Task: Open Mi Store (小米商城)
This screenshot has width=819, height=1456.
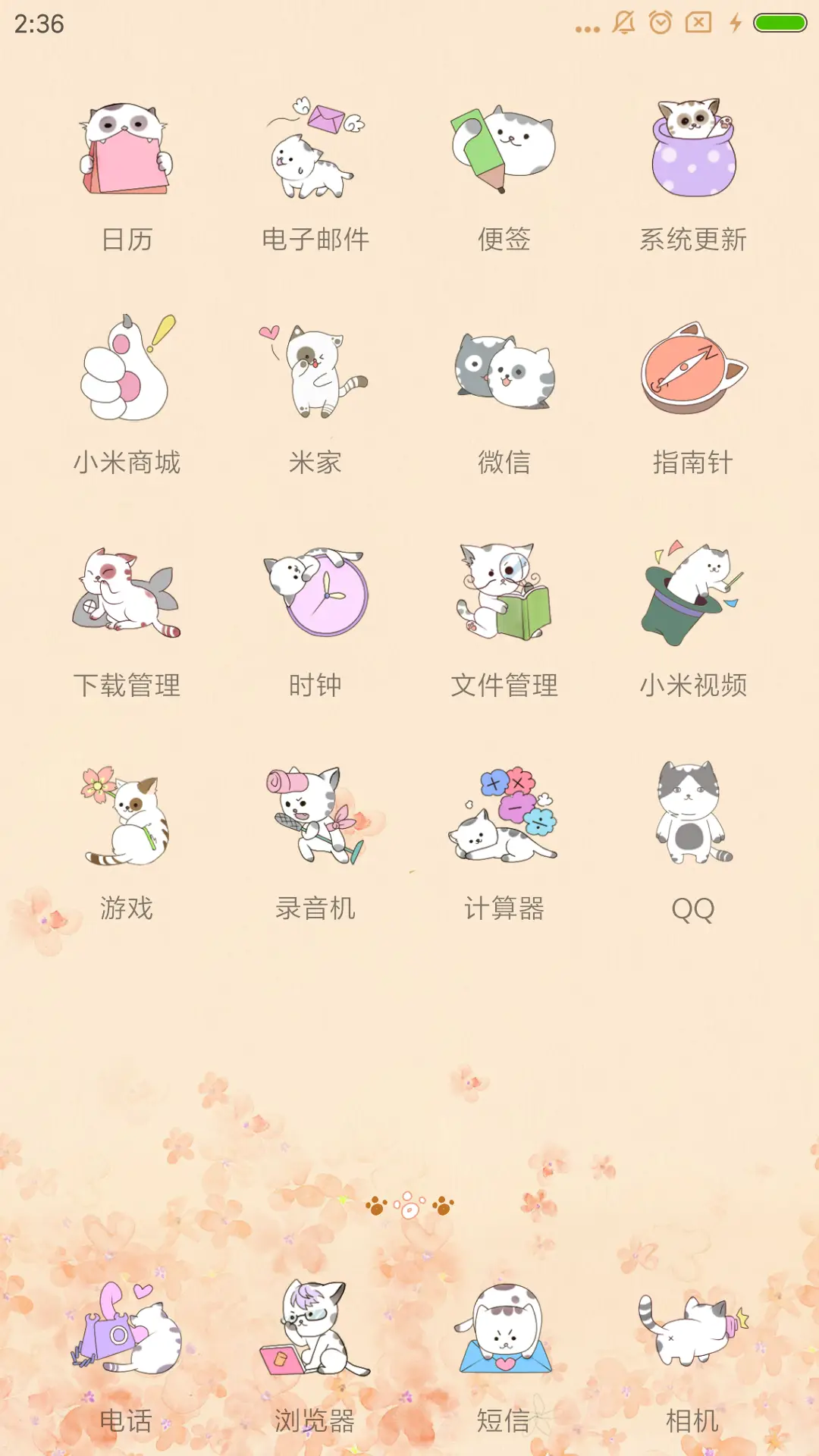Action: point(125,372)
